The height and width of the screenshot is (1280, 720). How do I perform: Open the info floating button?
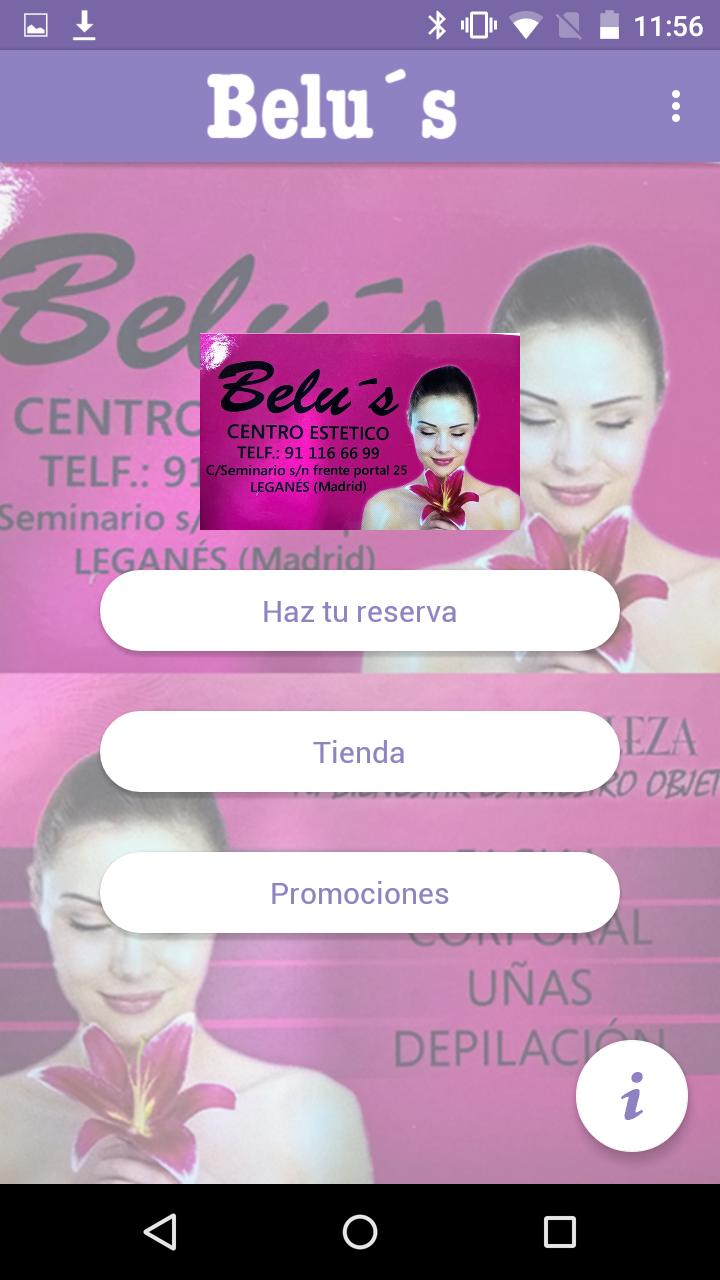[x=632, y=1096]
